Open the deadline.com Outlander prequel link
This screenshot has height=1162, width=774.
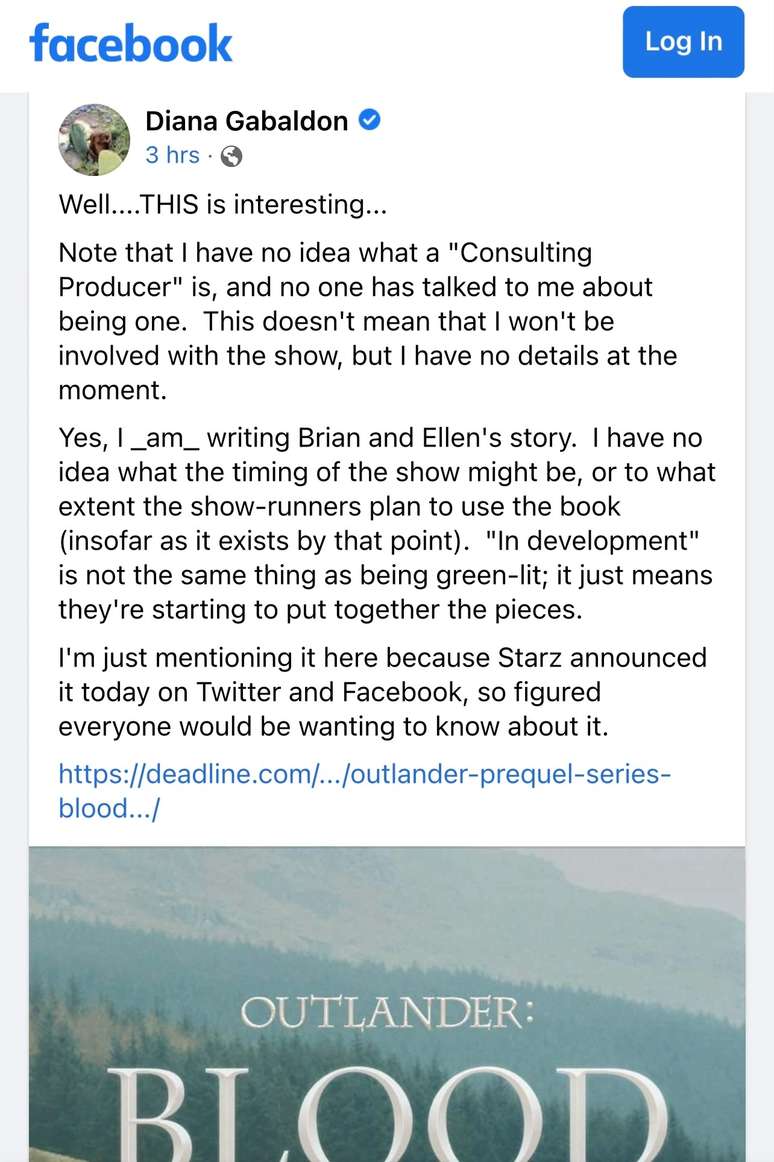358,774
